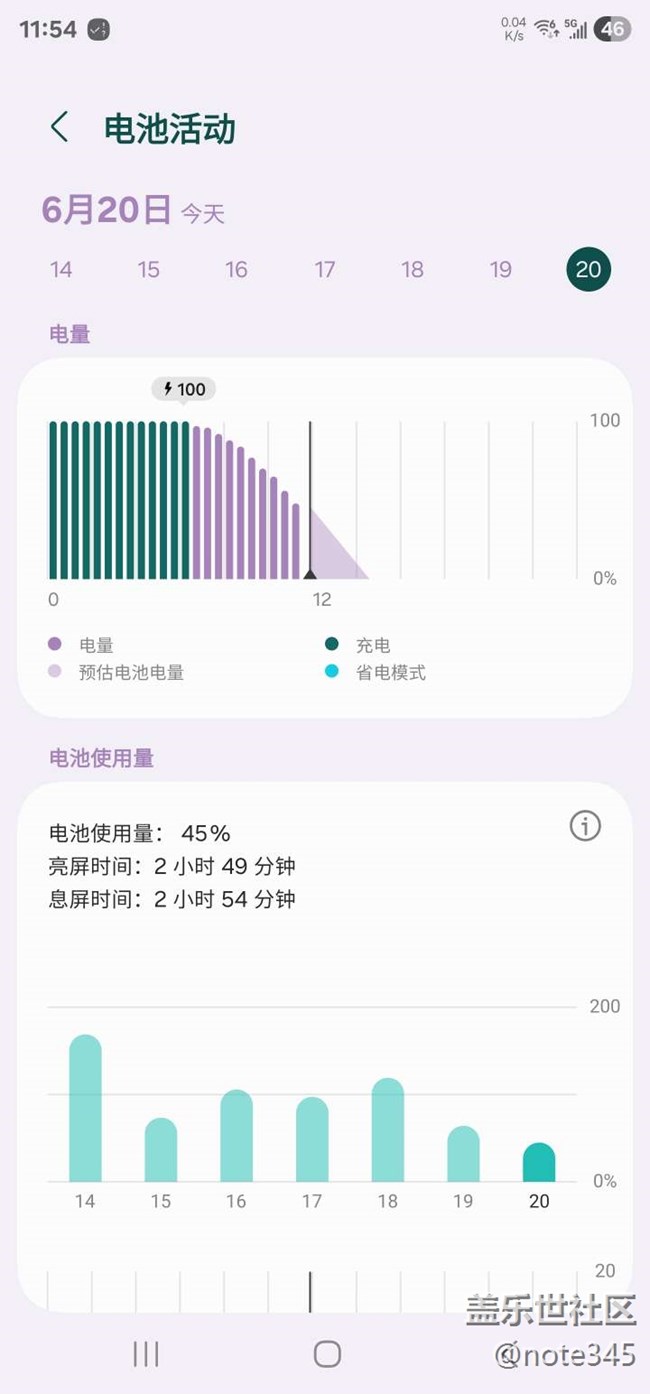
Task: Tap the highlighted date 20
Action: [588, 269]
